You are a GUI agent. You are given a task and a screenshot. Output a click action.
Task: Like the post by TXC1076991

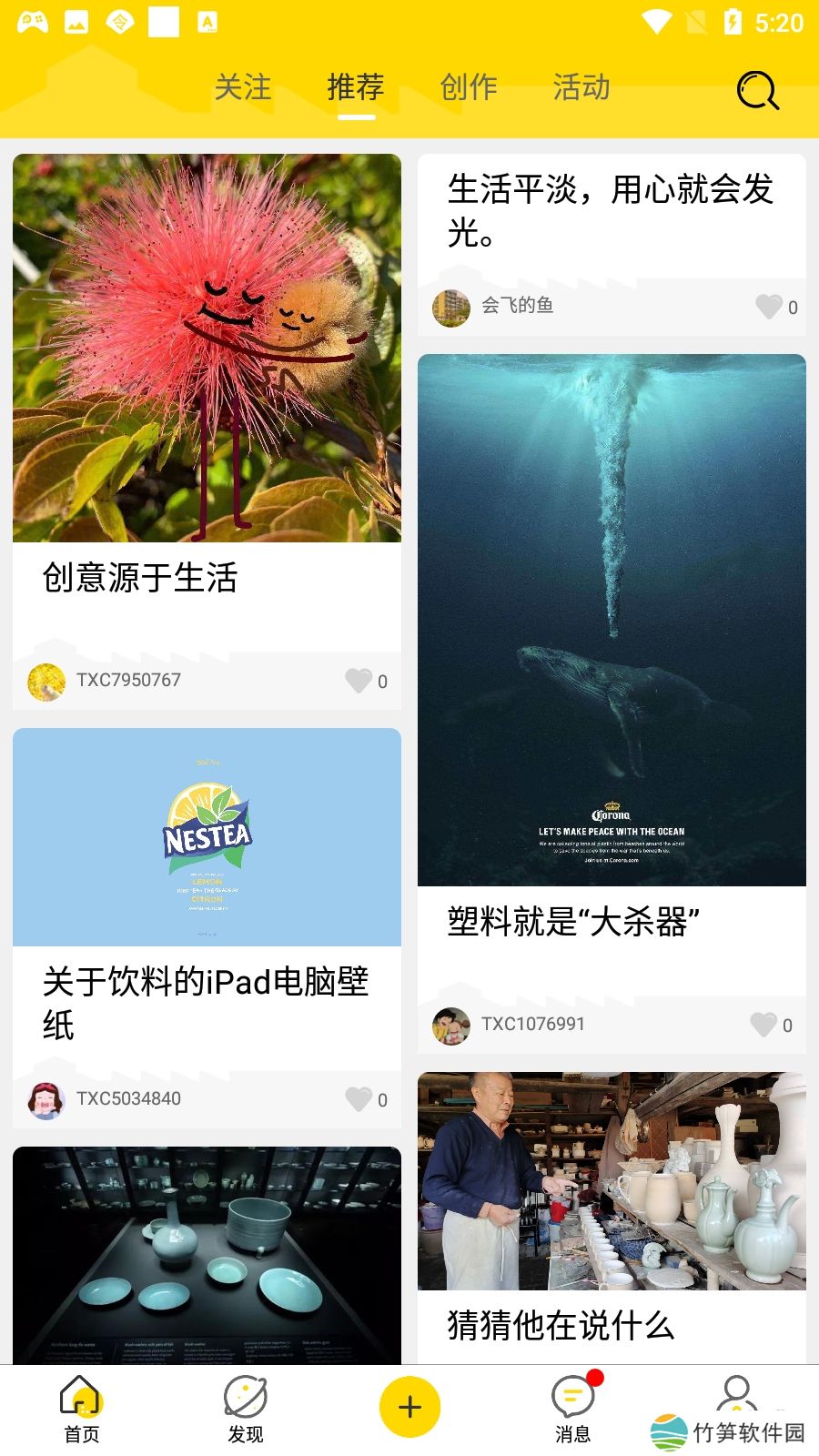pyautogui.click(x=763, y=1025)
